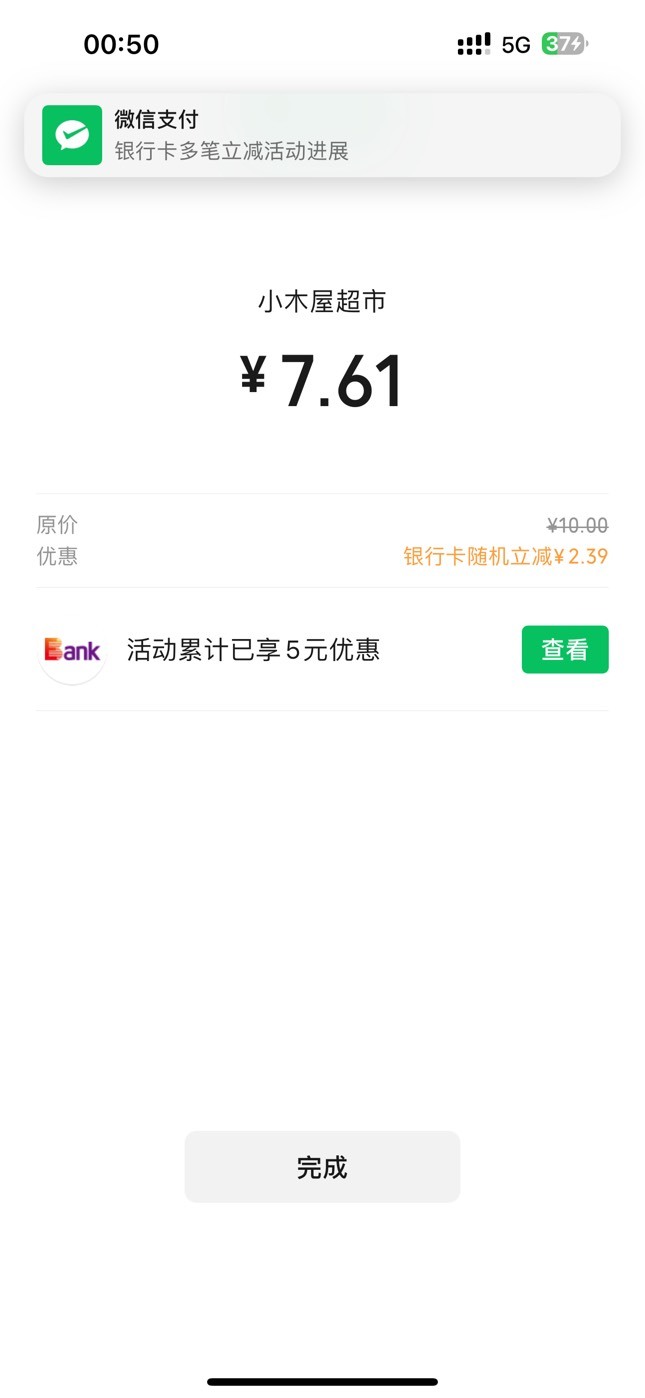Viewport: 645px width, 1398px height.
Task: Open the 微信支付 notification banner
Action: [322, 135]
